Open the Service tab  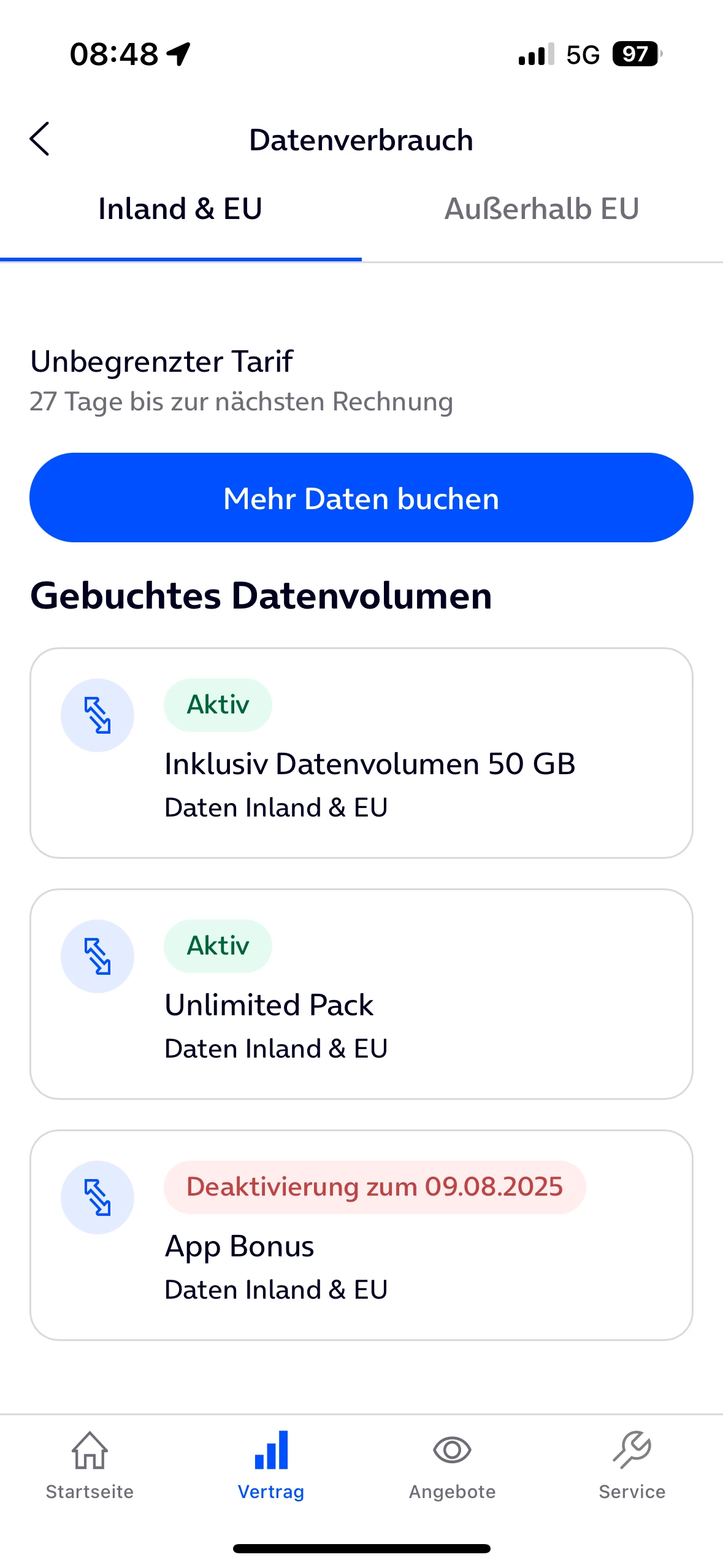click(x=632, y=1465)
